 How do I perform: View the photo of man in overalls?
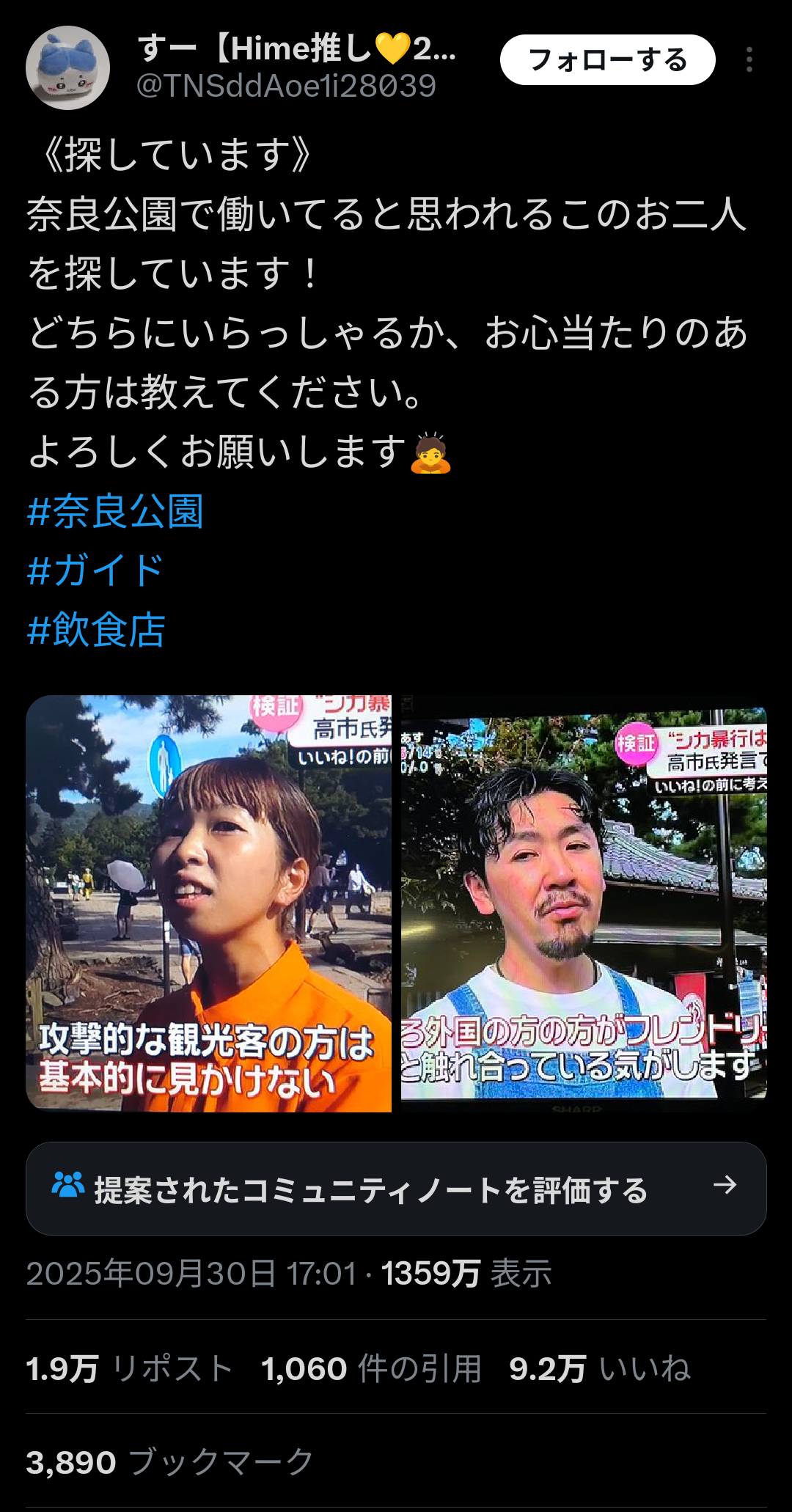pos(583,903)
